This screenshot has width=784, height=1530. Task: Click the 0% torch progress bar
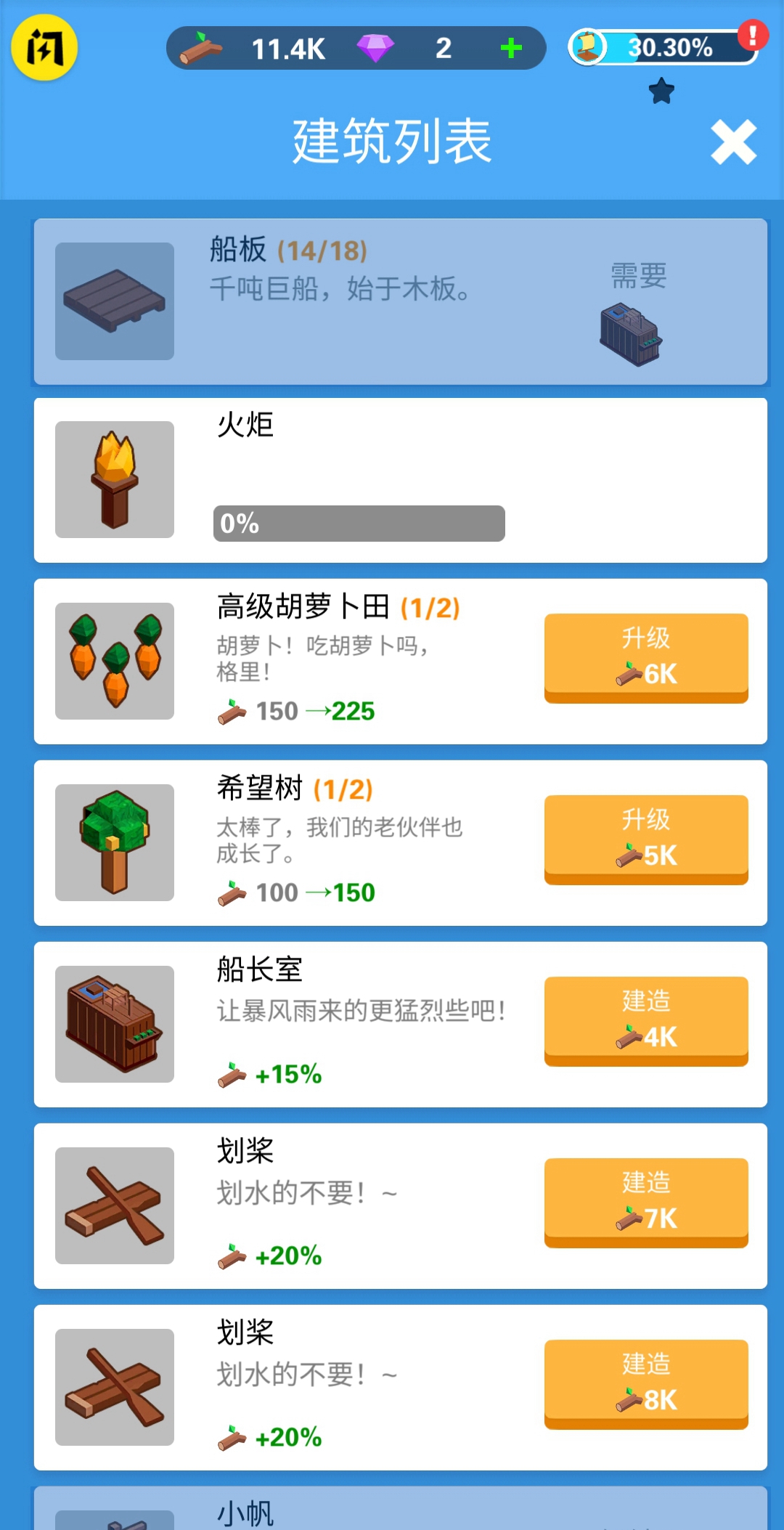(x=359, y=522)
